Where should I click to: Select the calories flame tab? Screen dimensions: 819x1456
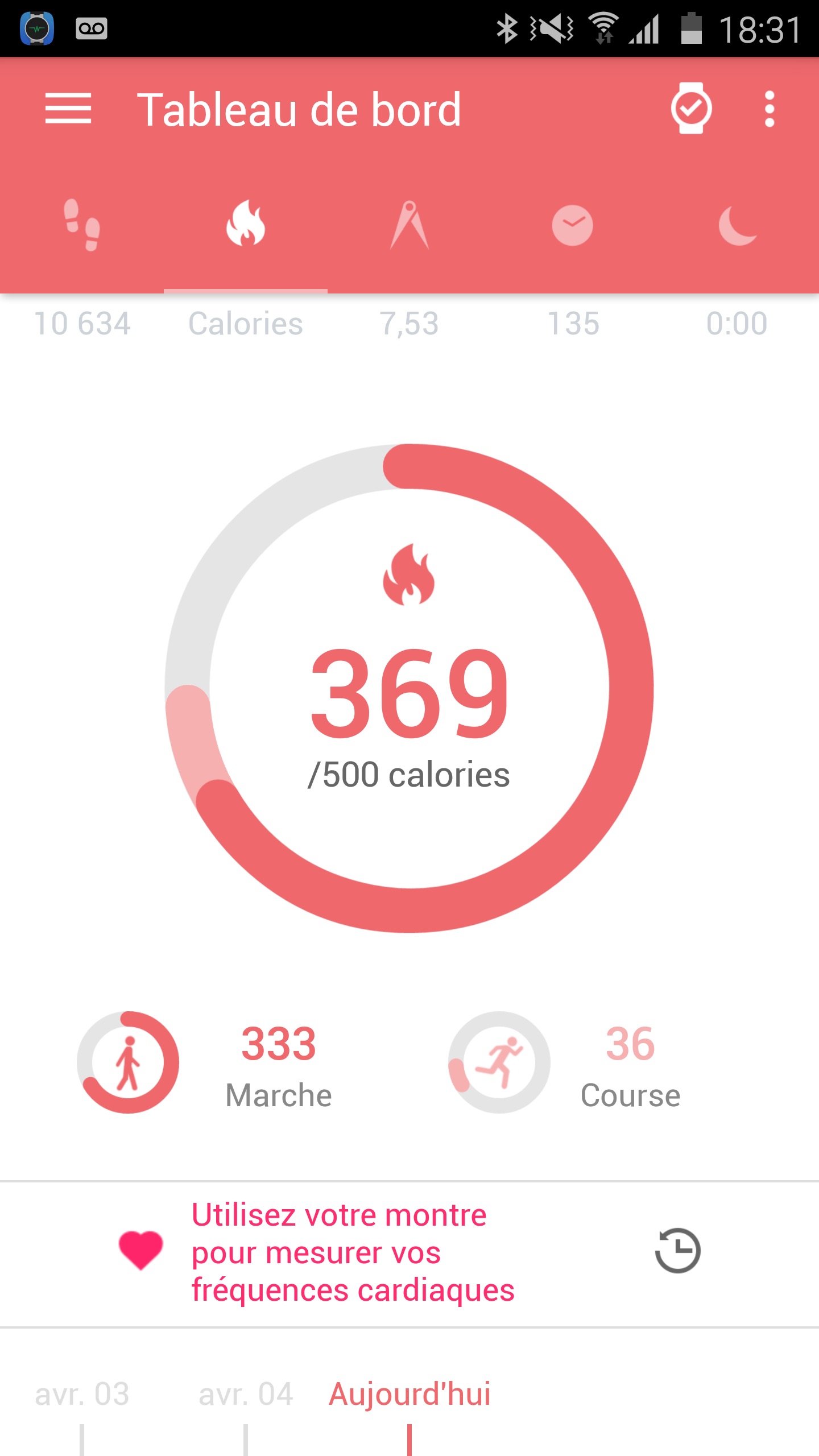(246, 226)
